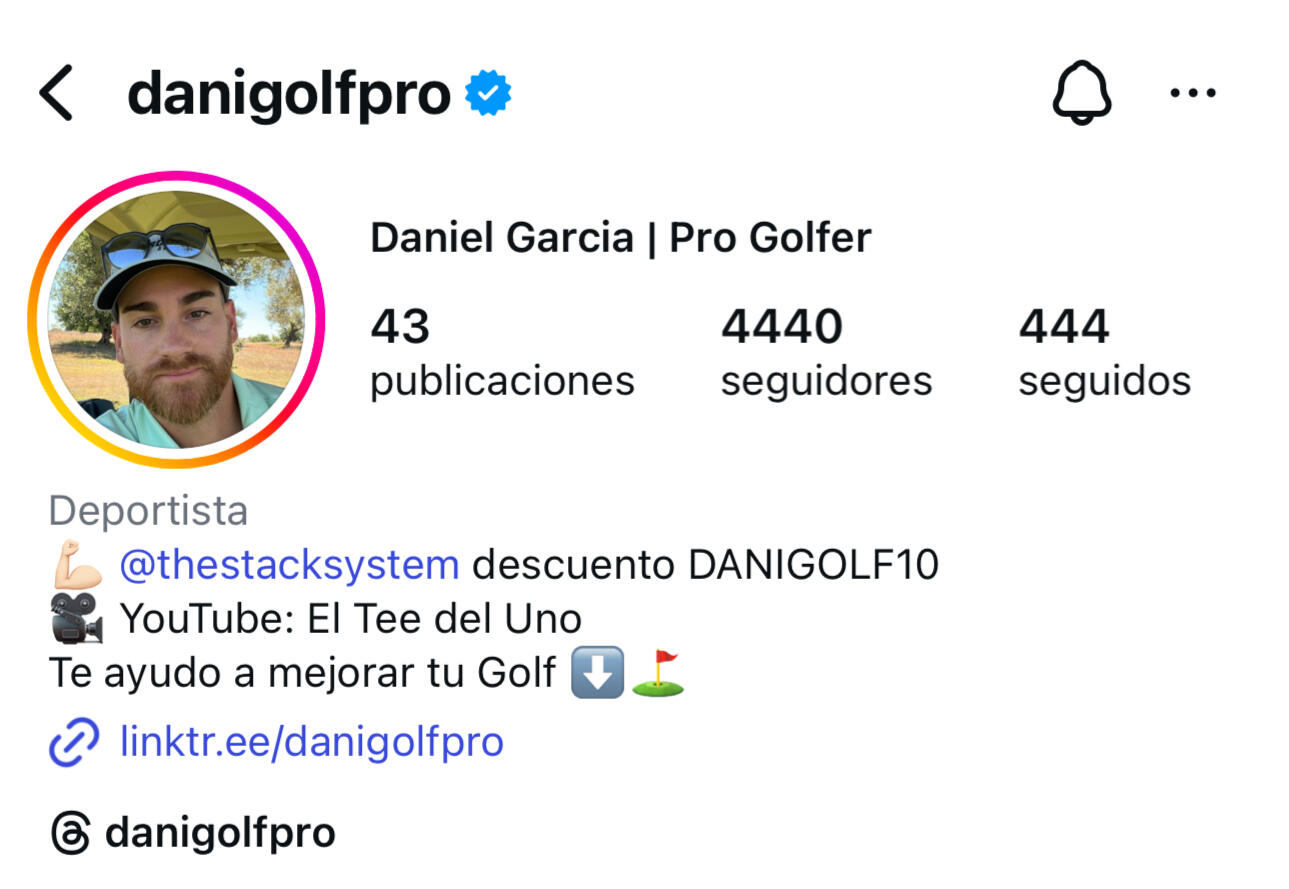
Task: Open the 444 seguidos list
Action: click(x=1103, y=353)
